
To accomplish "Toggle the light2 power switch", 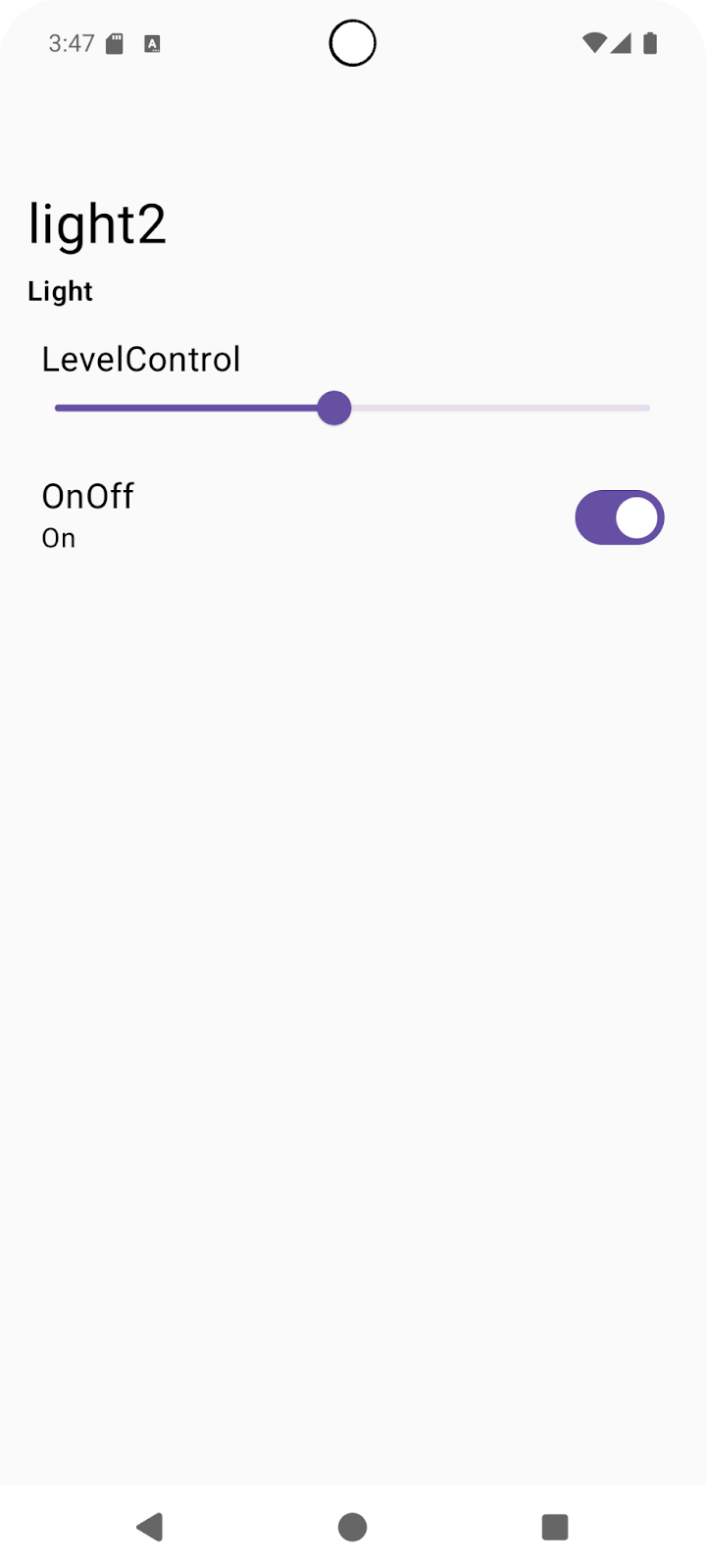I will pos(619,517).
